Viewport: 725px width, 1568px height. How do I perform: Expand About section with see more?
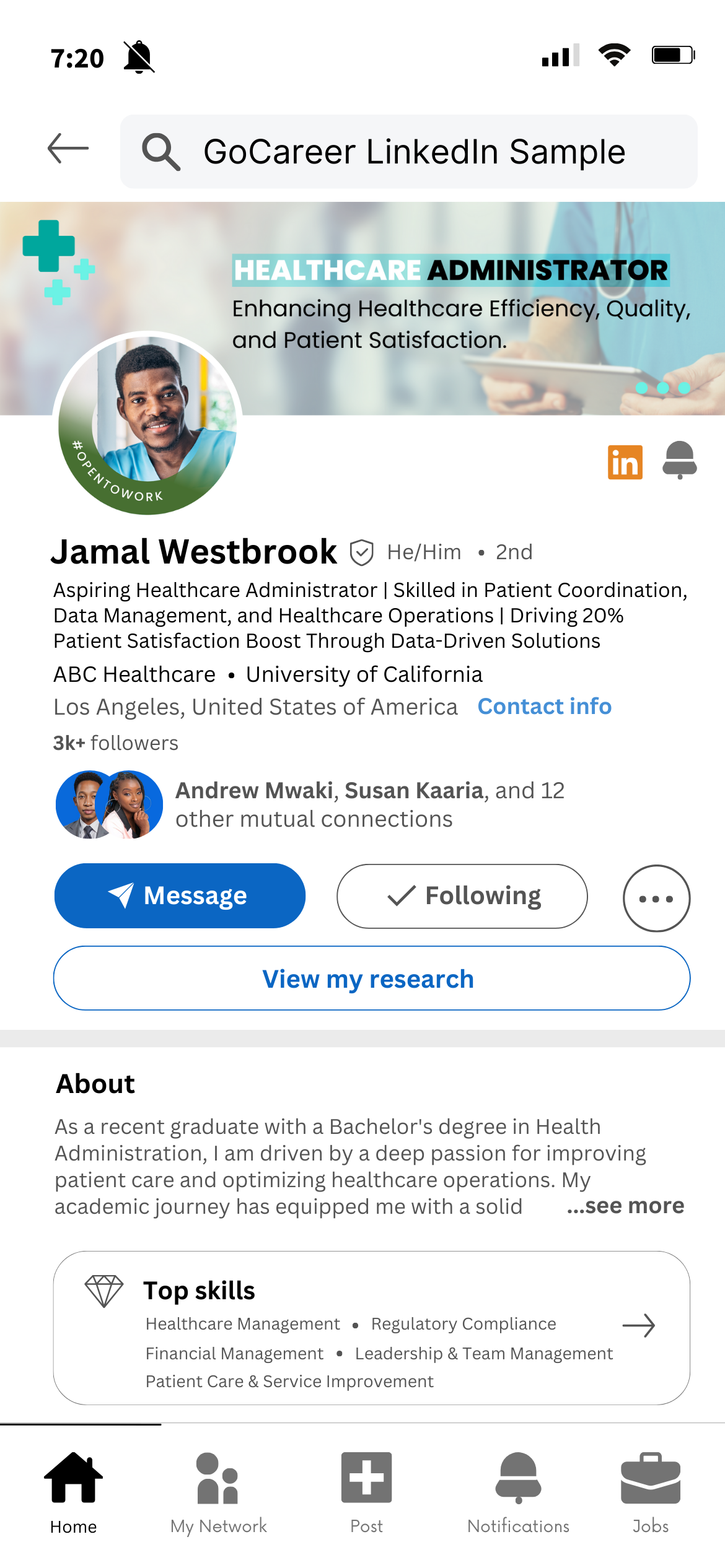(x=626, y=1206)
